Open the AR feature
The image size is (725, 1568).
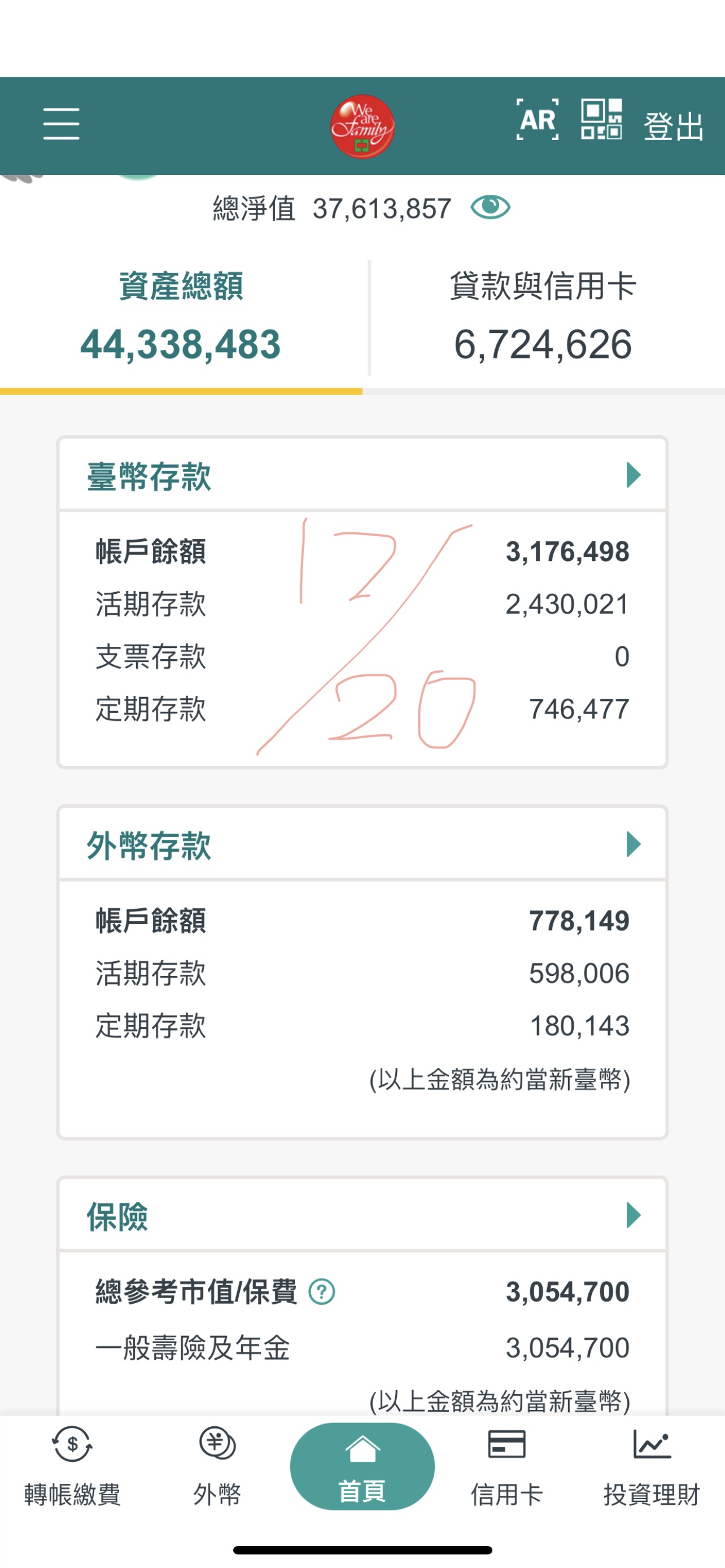[538, 120]
